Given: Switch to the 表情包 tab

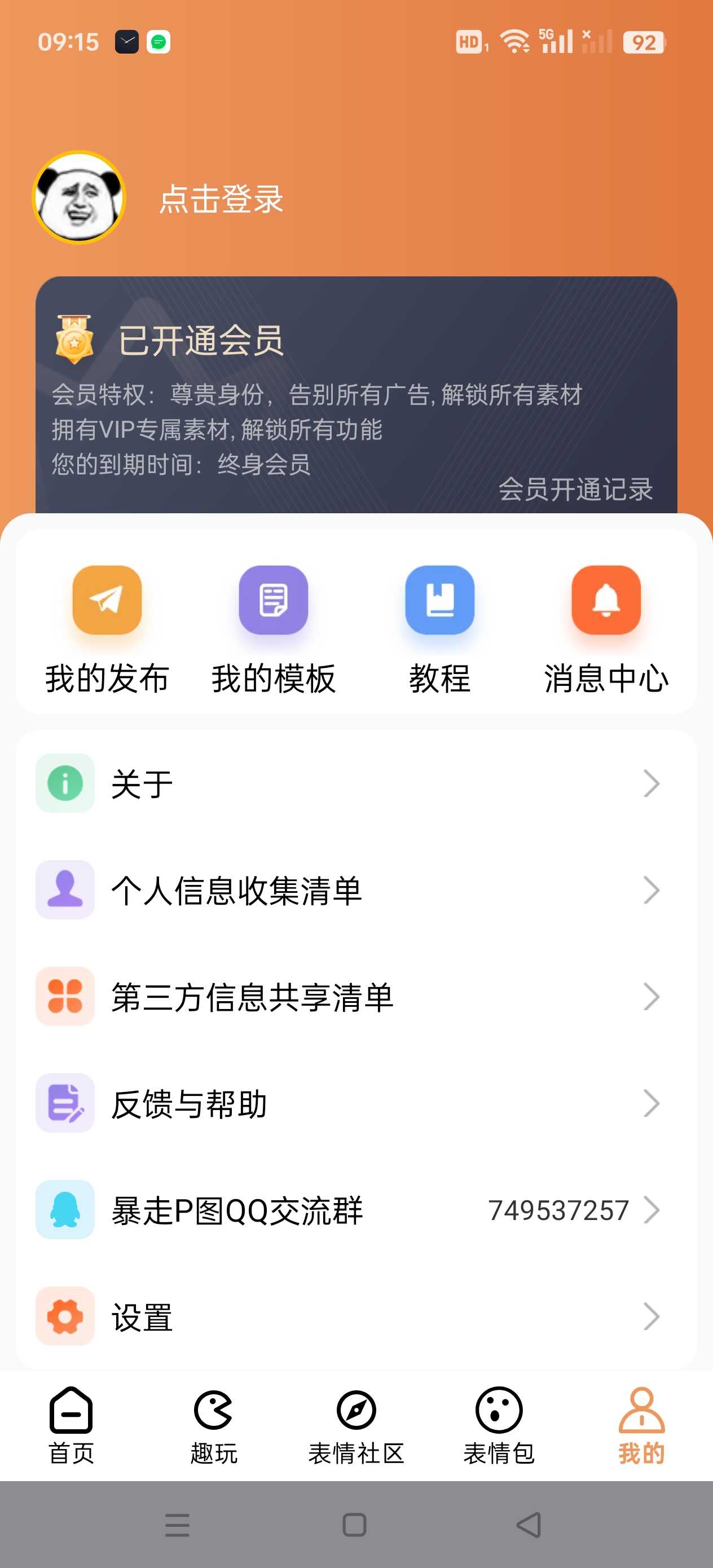Looking at the screenshot, I should [499, 1425].
